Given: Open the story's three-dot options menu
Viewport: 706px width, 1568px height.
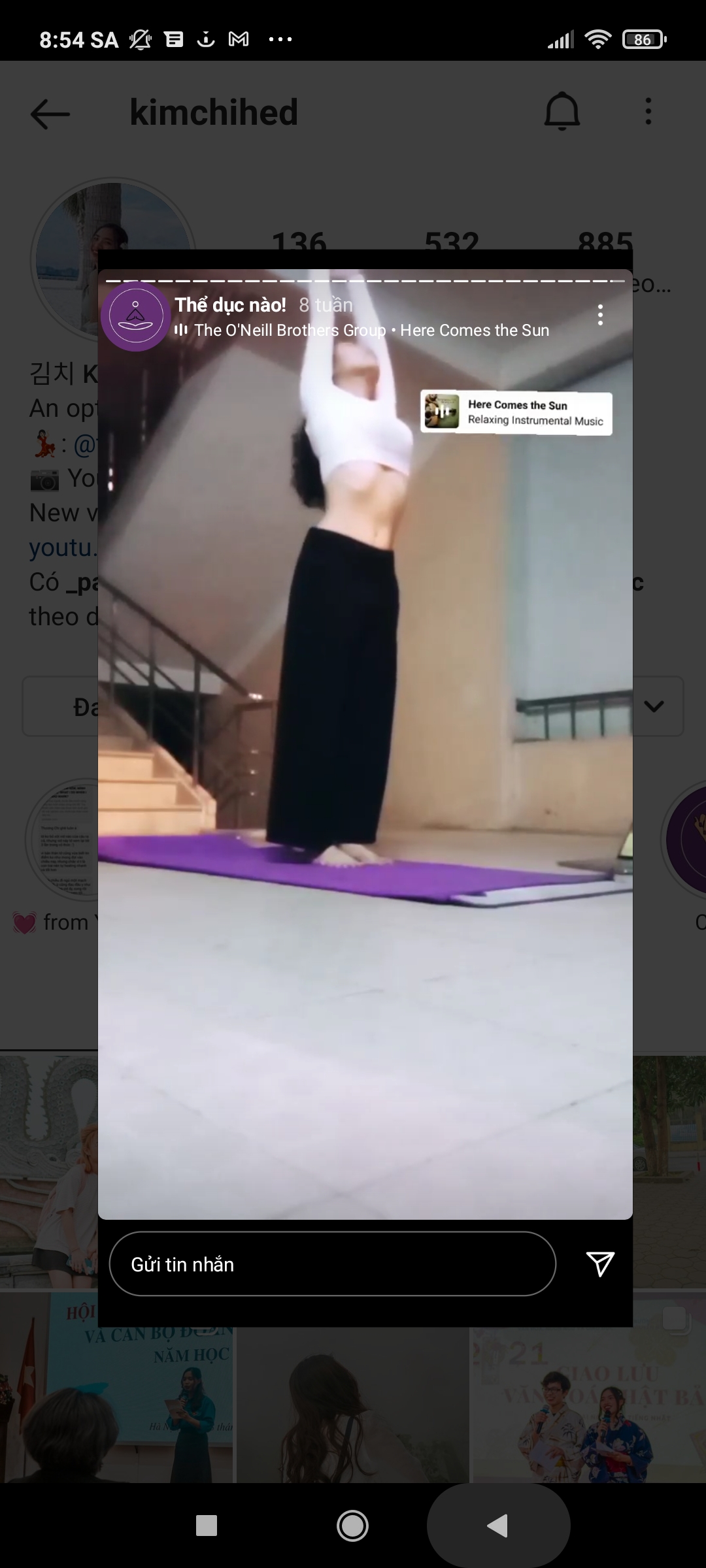Looking at the screenshot, I should [x=600, y=315].
